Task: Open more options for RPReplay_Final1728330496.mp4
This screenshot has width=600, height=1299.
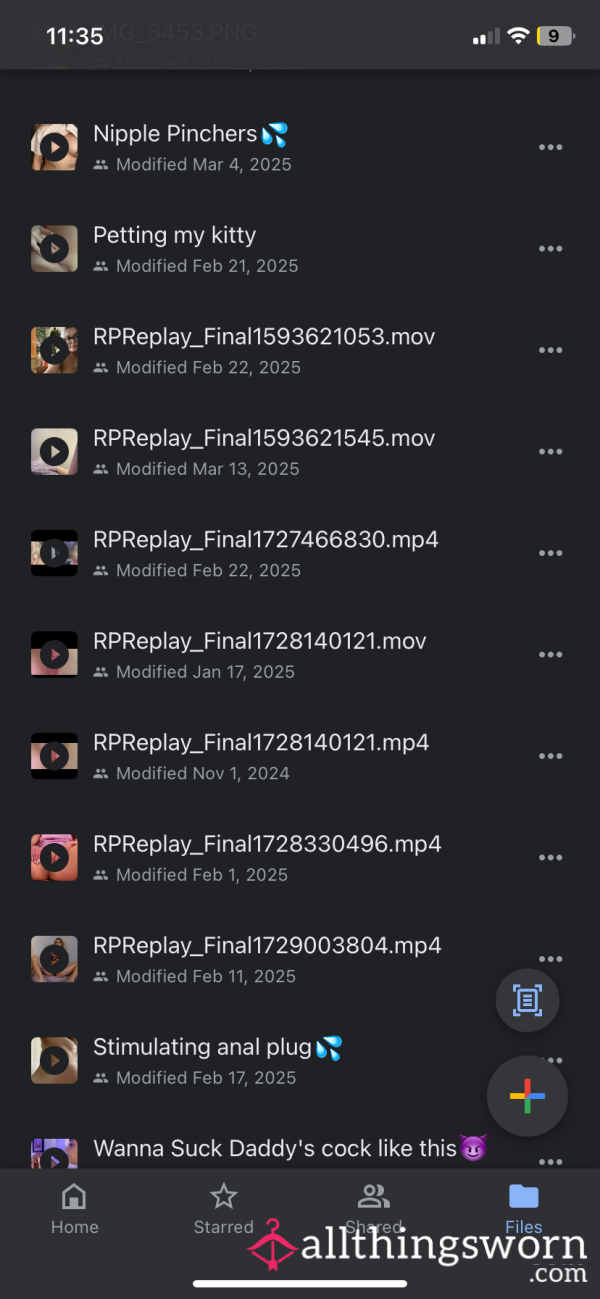Action: (550, 857)
